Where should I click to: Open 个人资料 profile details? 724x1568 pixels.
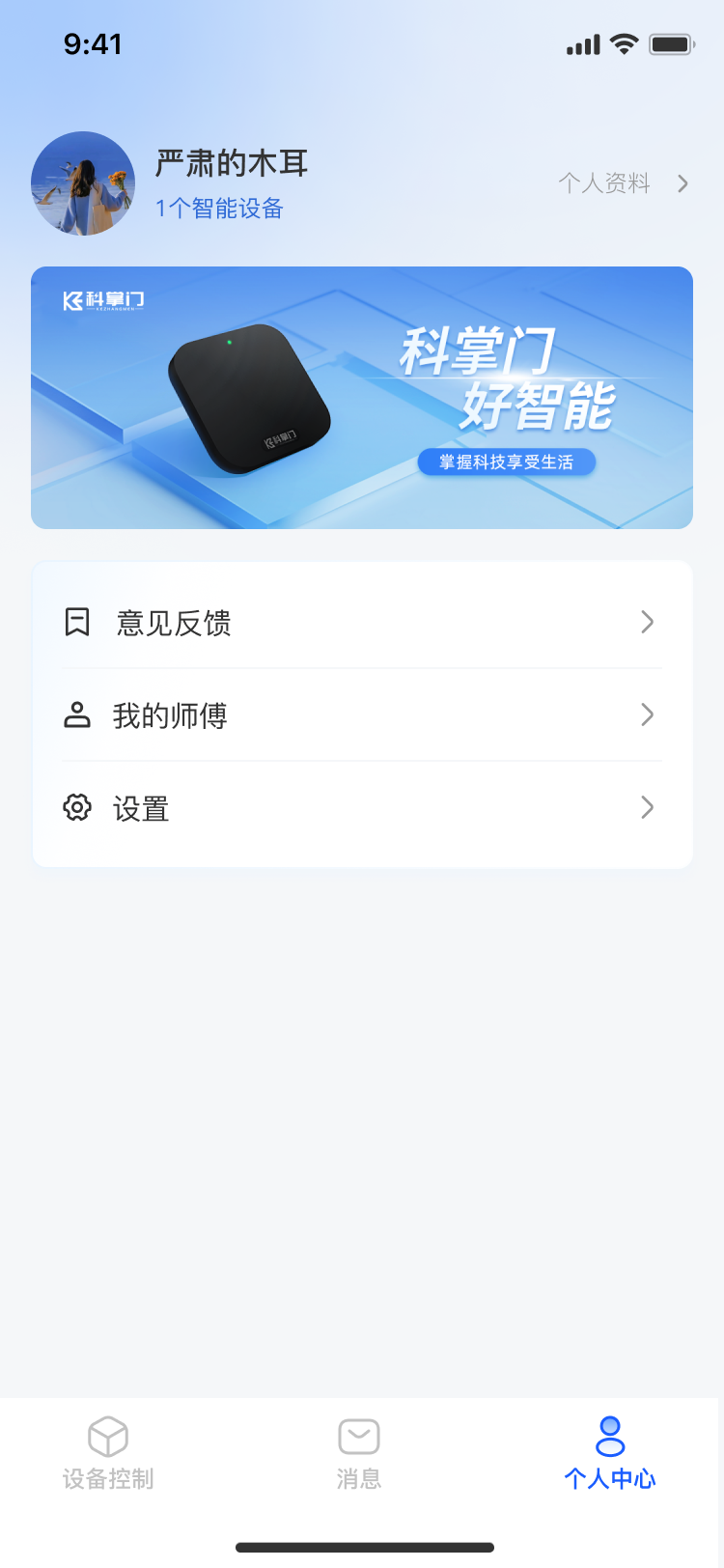[x=622, y=183]
